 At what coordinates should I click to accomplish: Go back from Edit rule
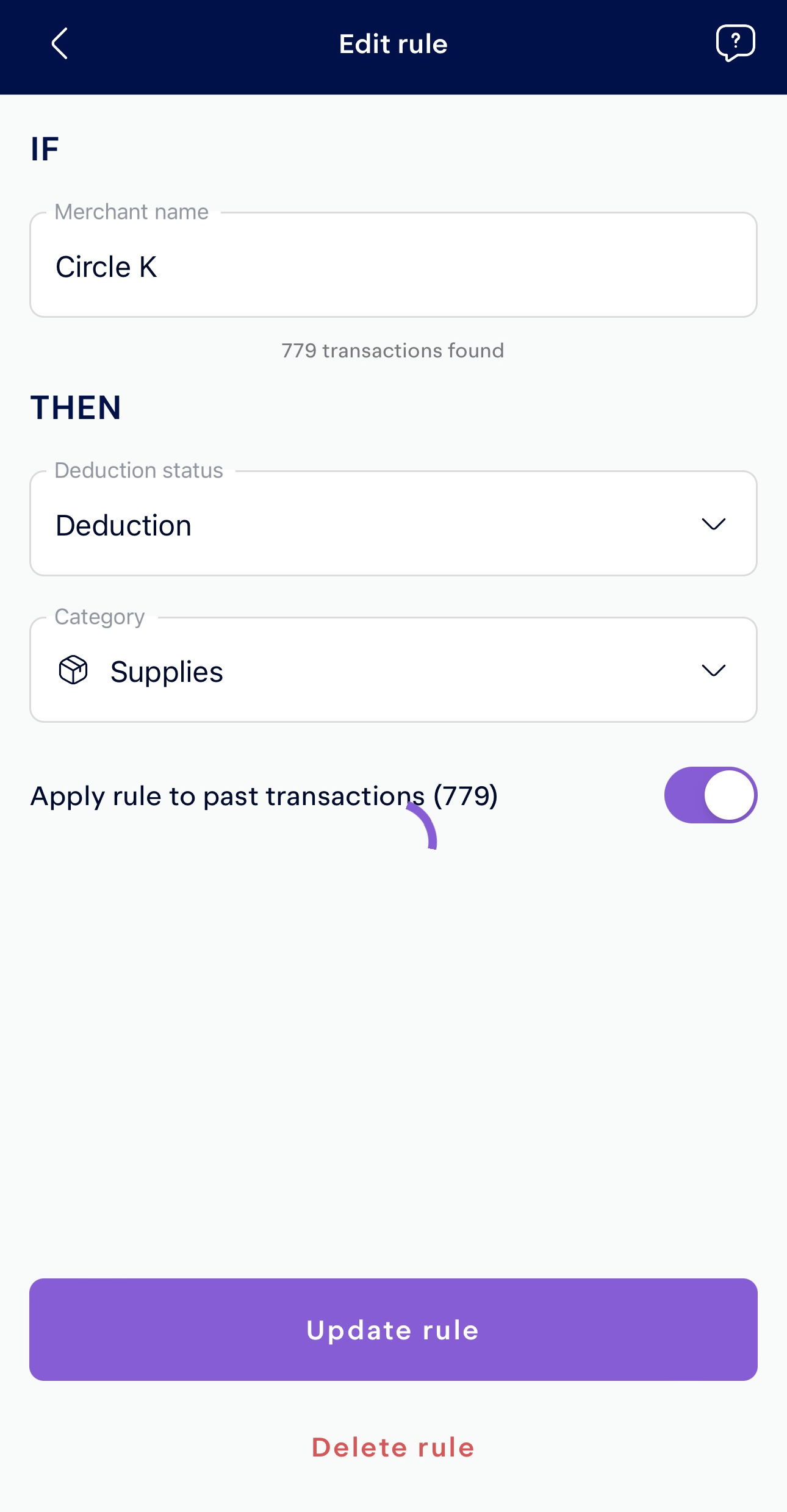[59, 44]
